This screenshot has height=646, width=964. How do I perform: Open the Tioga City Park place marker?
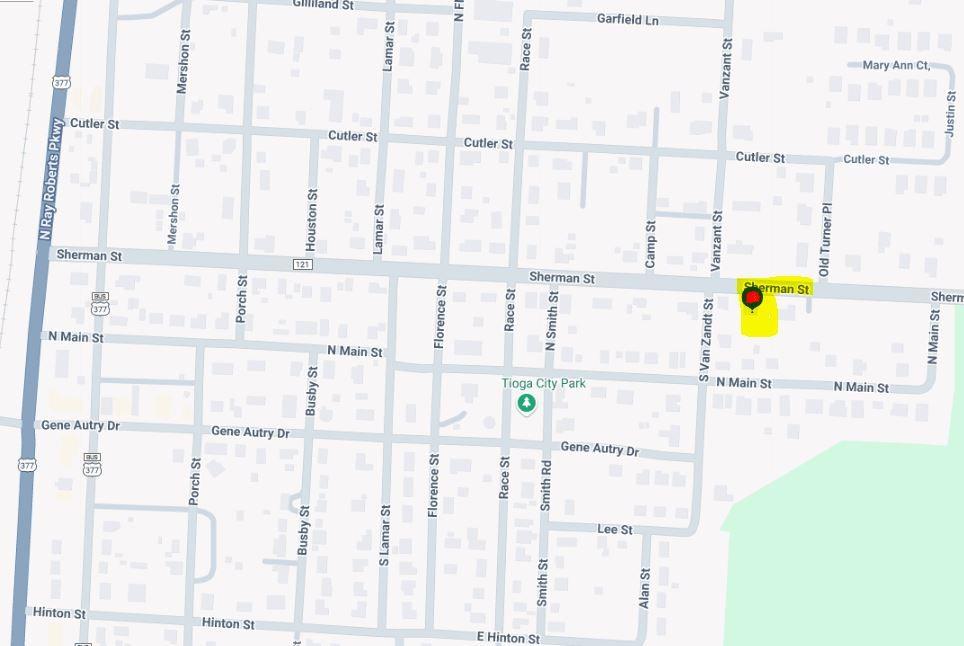[x=526, y=404]
